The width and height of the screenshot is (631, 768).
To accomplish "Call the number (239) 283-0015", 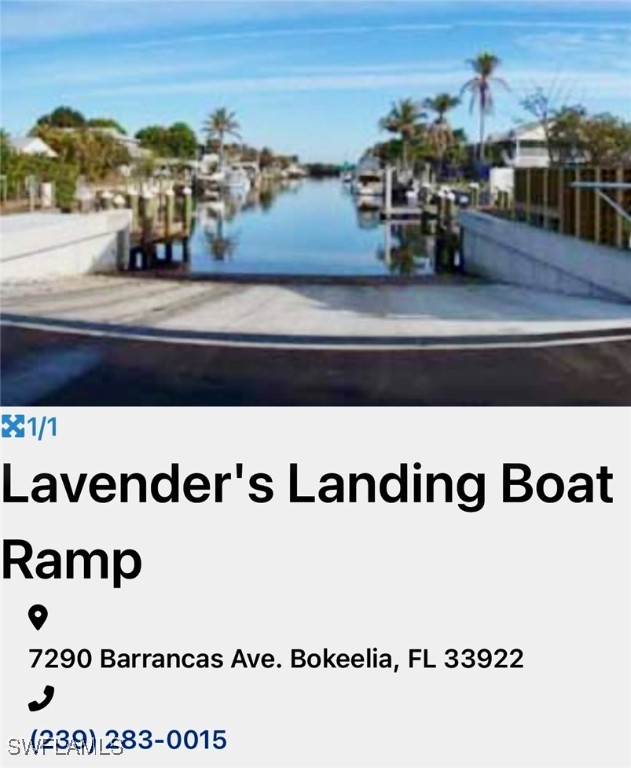I will pos(129,740).
